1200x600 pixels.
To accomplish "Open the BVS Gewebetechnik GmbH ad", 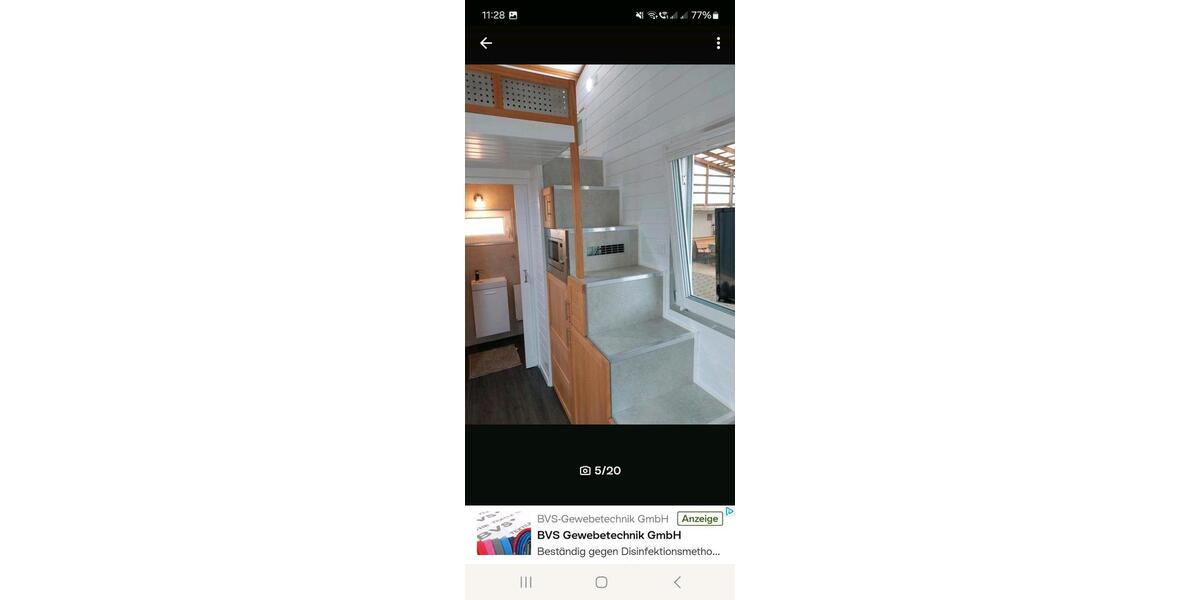I will point(608,535).
